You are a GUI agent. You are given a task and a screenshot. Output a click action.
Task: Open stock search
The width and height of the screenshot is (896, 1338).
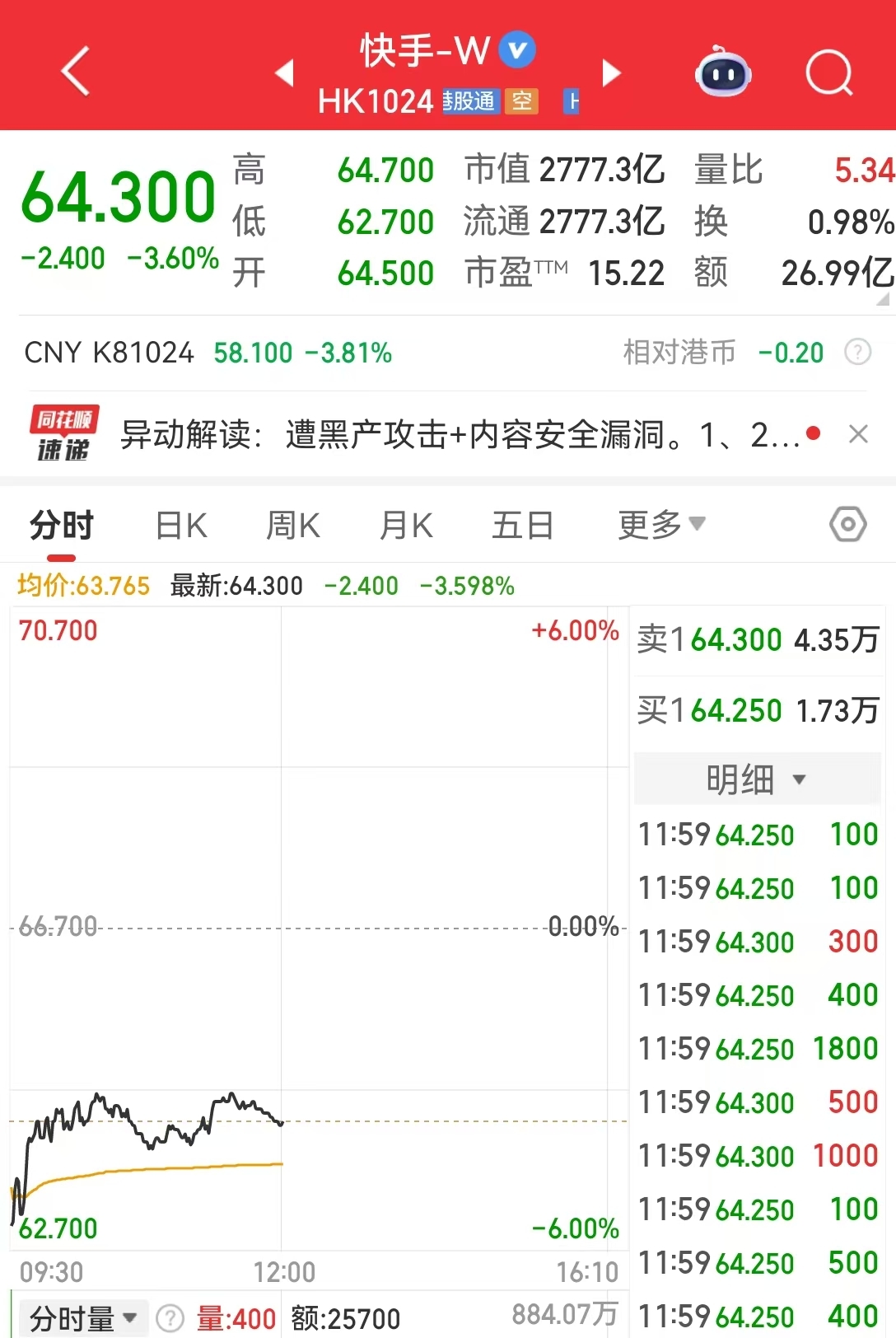click(x=828, y=73)
